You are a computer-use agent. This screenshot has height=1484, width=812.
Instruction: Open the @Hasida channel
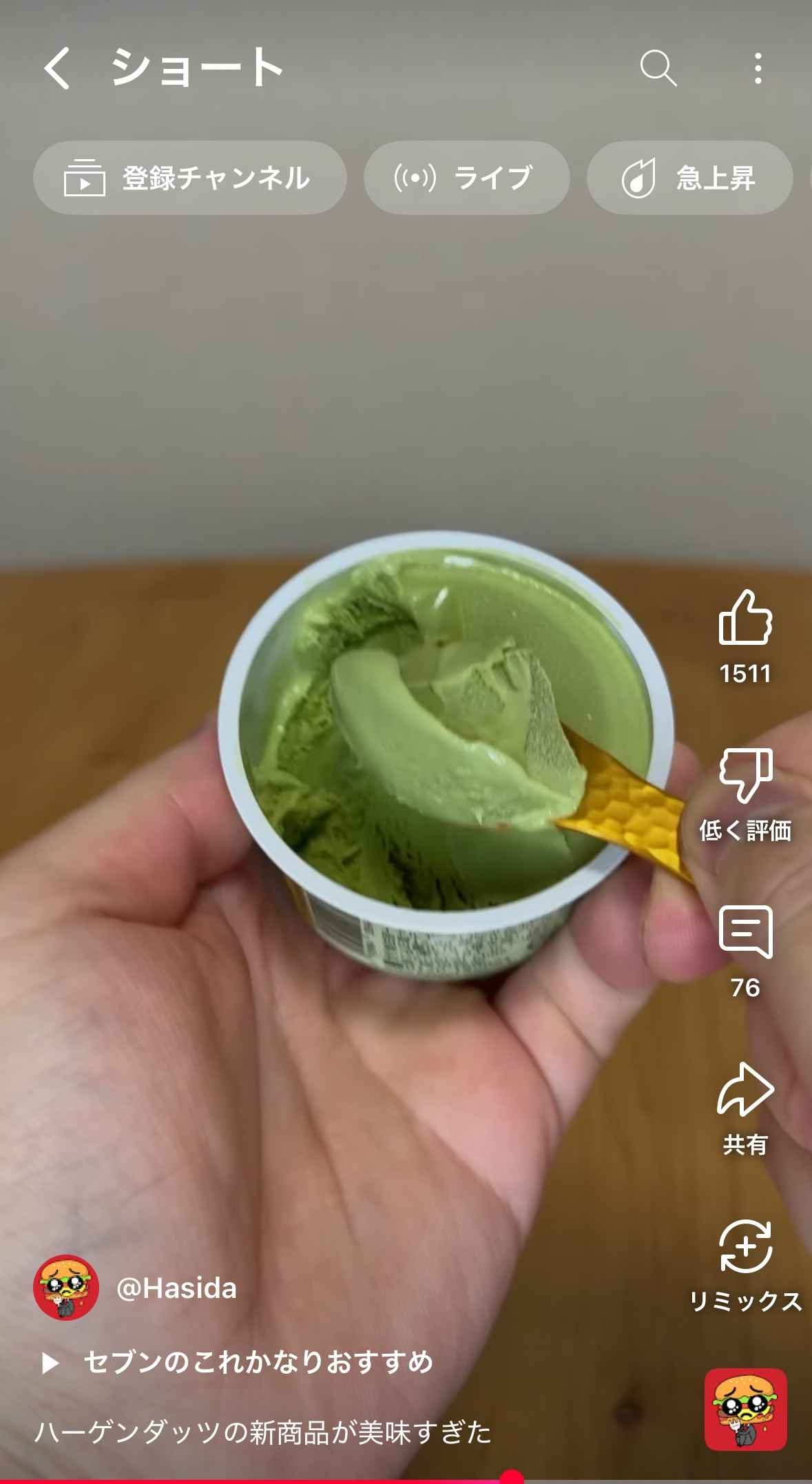point(176,1288)
